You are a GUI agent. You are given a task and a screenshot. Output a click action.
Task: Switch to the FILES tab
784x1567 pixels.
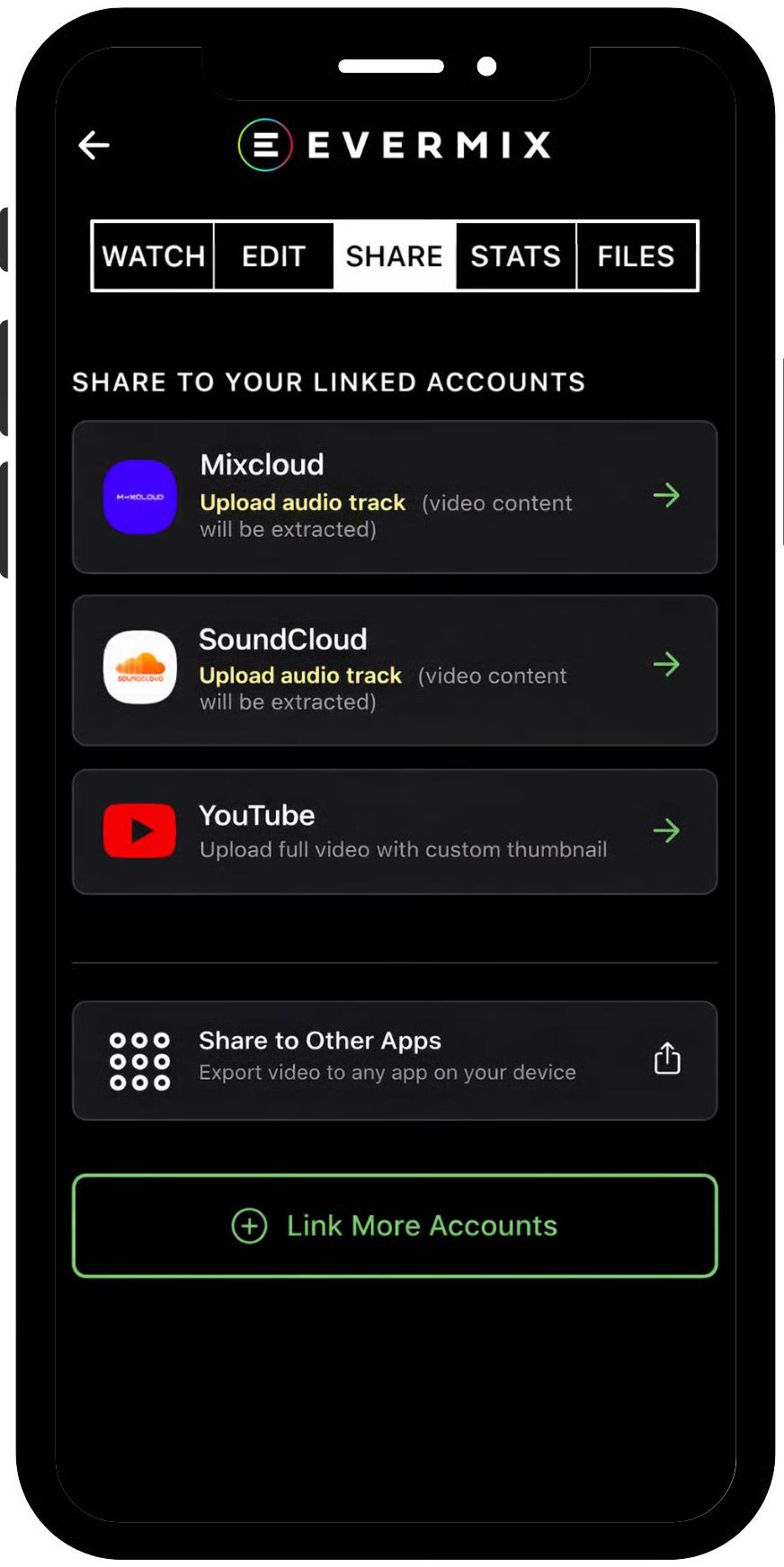coord(636,256)
